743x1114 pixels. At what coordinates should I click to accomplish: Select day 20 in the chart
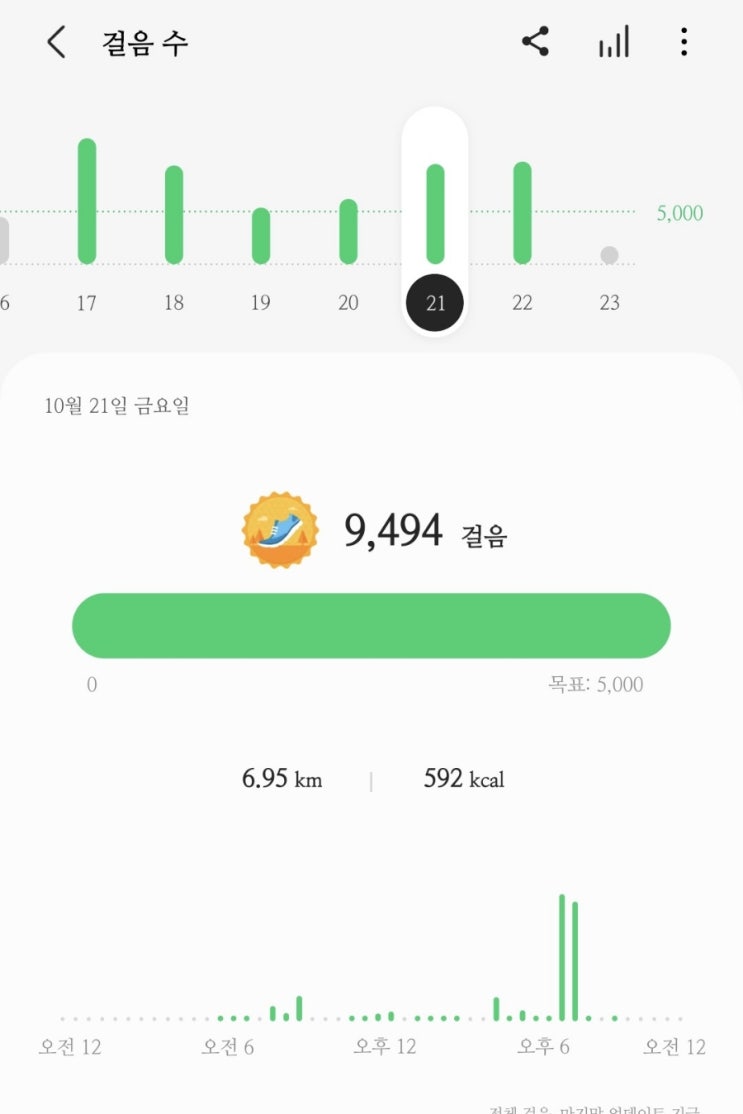pyautogui.click(x=348, y=235)
